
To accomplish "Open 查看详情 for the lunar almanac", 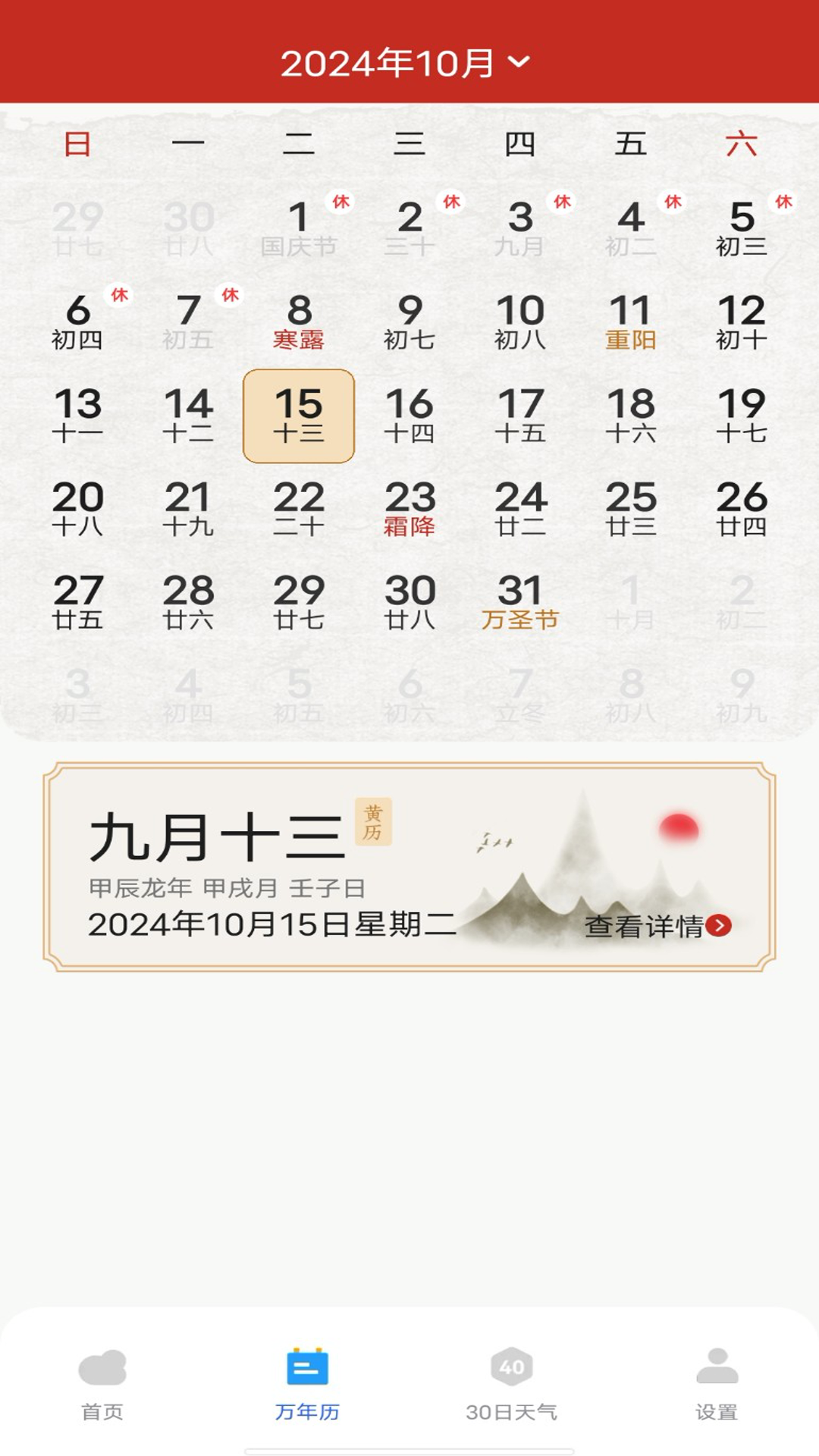I will point(657,926).
